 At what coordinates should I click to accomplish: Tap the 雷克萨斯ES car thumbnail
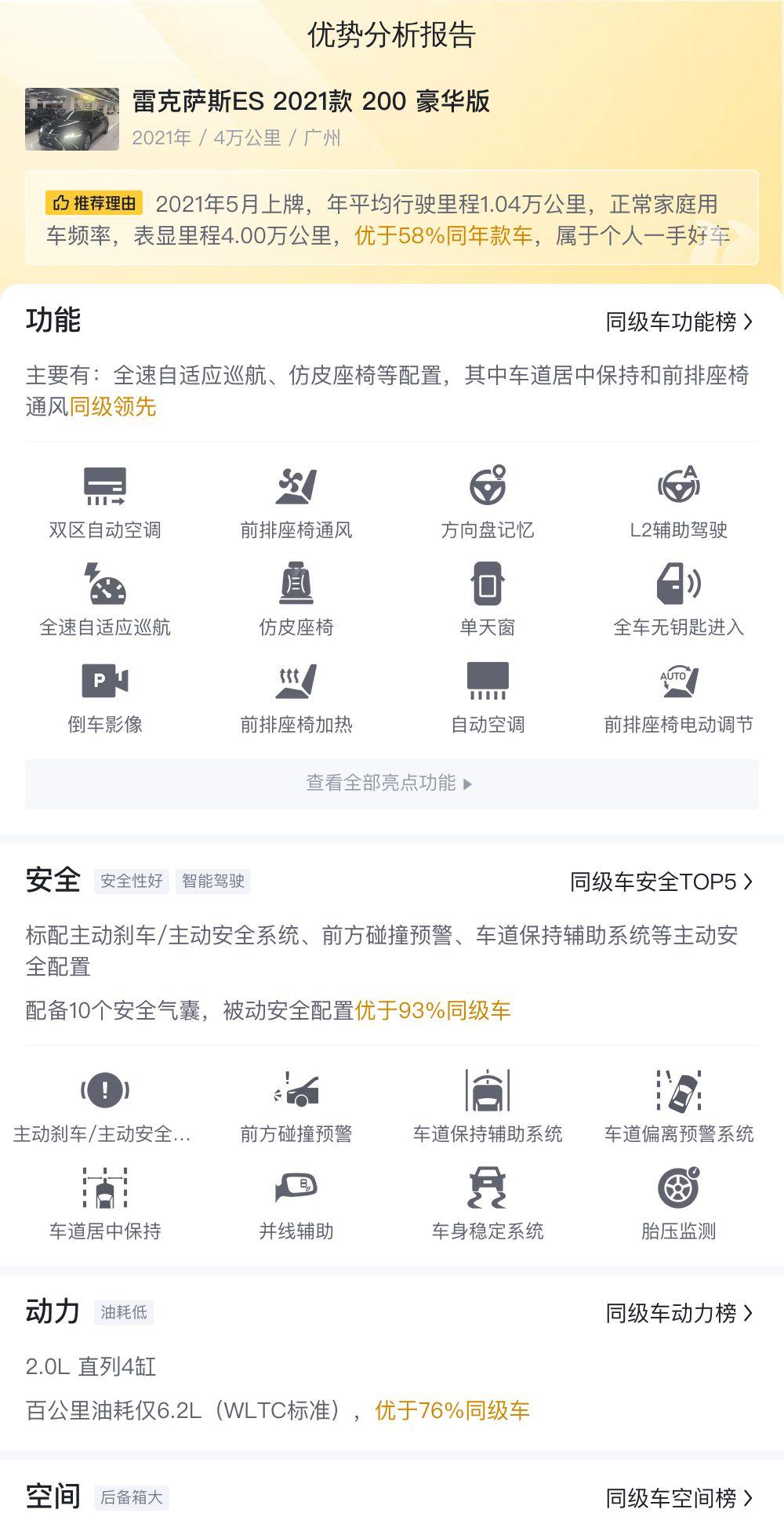[x=72, y=119]
